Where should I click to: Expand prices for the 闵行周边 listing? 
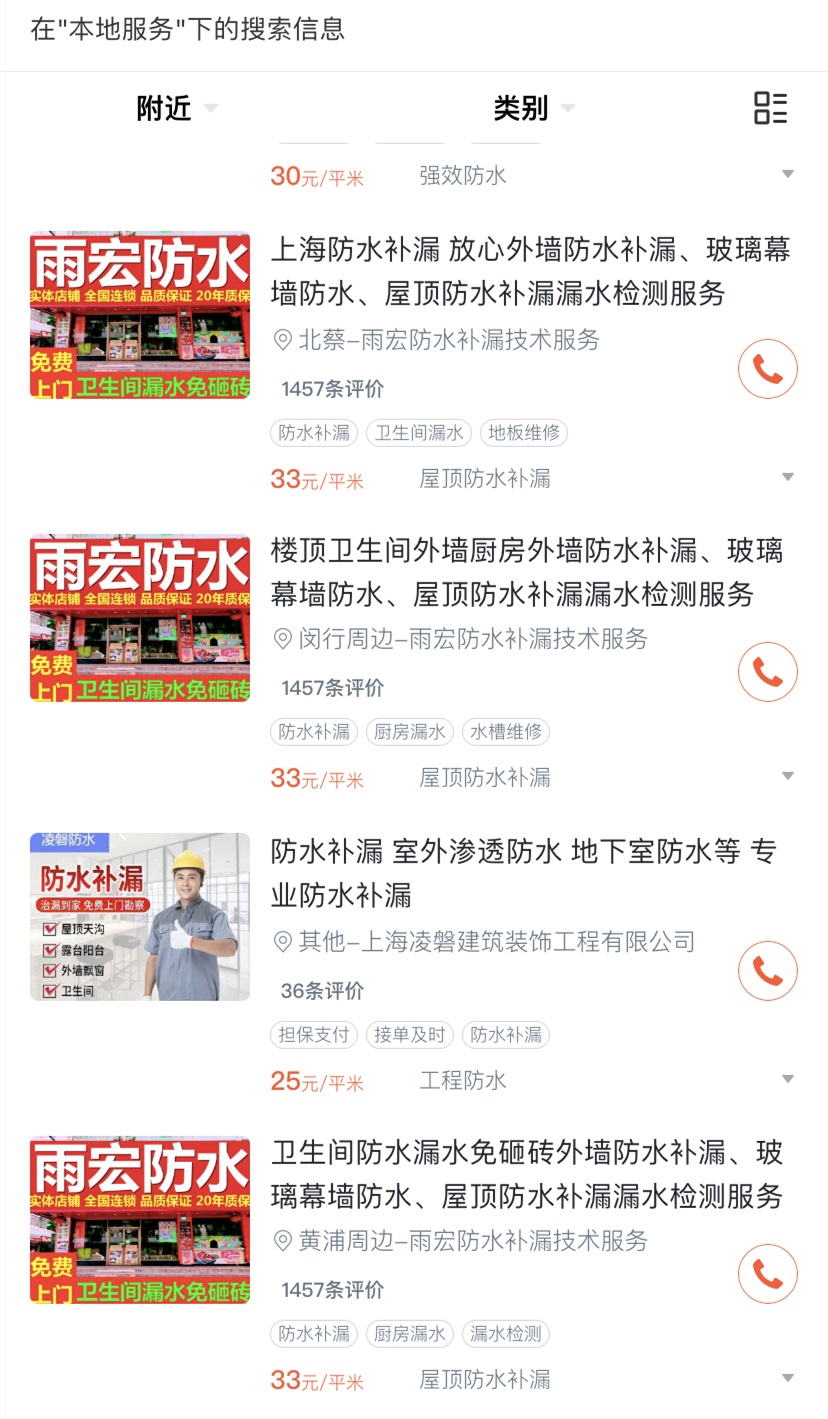(x=787, y=777)
